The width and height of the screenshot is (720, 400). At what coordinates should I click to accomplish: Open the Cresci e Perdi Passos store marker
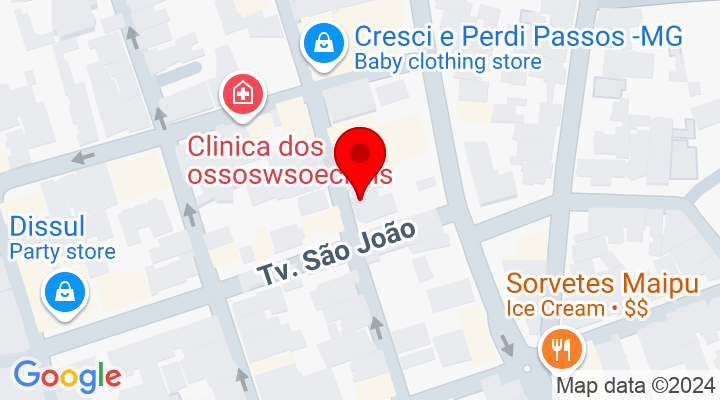(324, 43)
